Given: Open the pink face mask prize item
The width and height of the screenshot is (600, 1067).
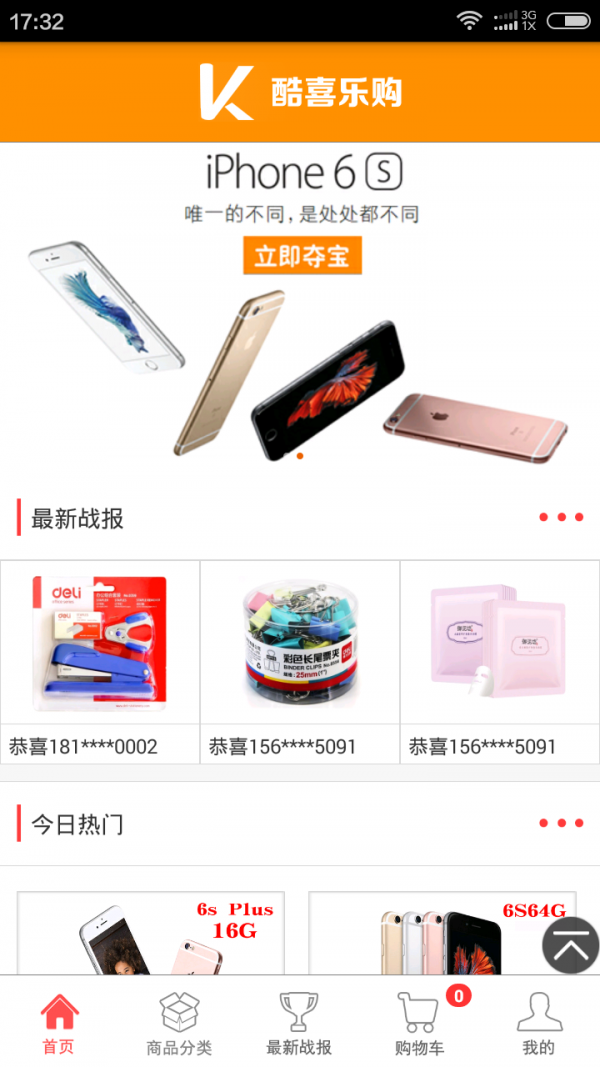Looking at the screenshot, I should (500, 645).
